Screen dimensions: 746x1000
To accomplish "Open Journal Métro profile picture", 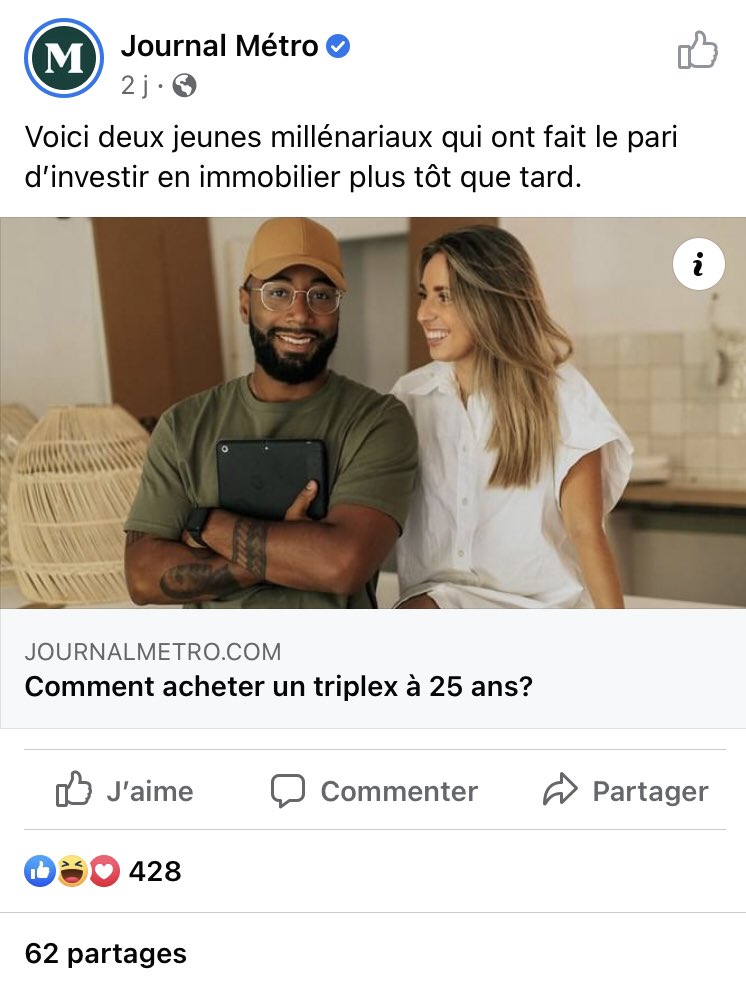I will pyautogui.click(x=64, y=58).
